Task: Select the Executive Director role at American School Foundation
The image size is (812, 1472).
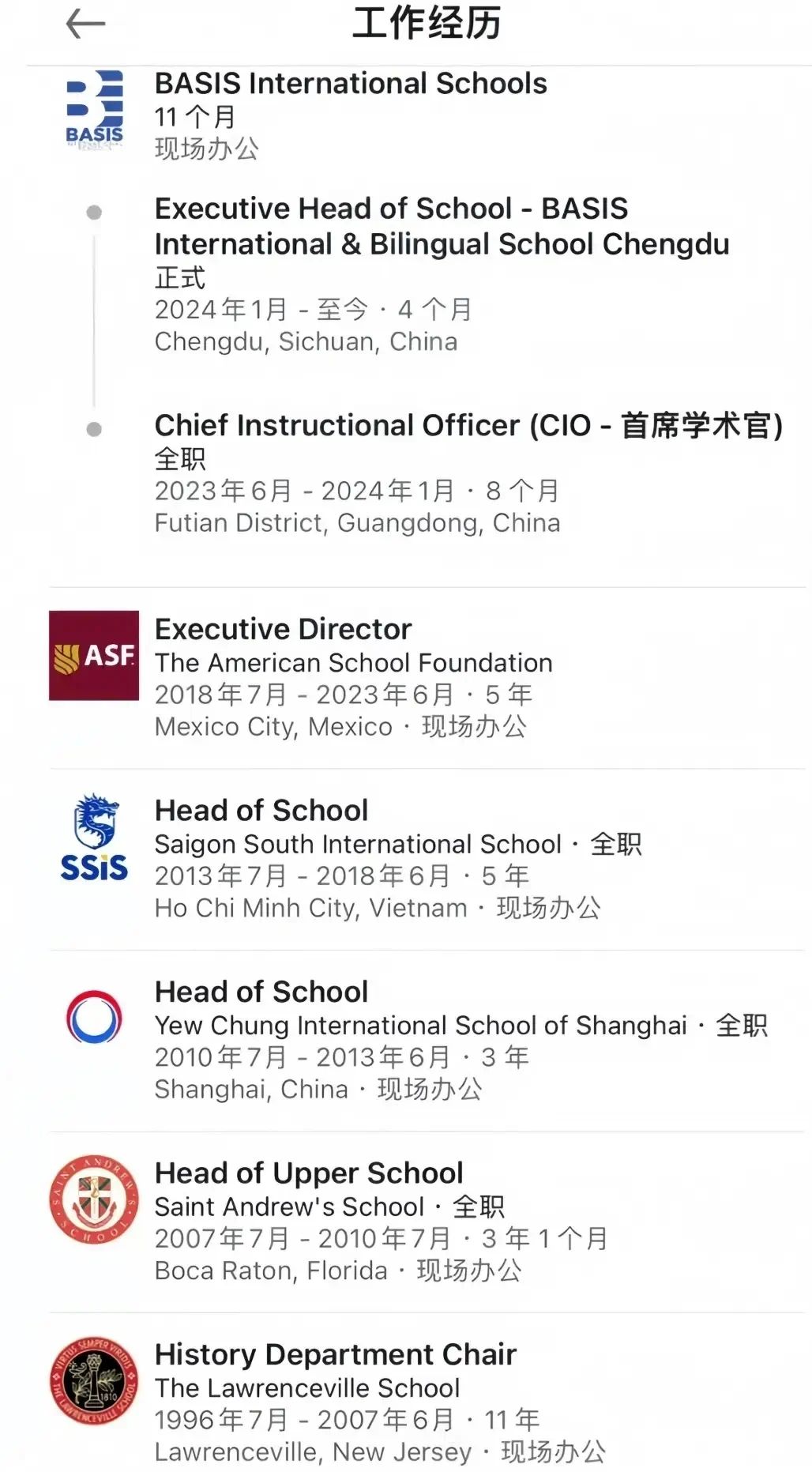Action: click(x=282, y=630)
